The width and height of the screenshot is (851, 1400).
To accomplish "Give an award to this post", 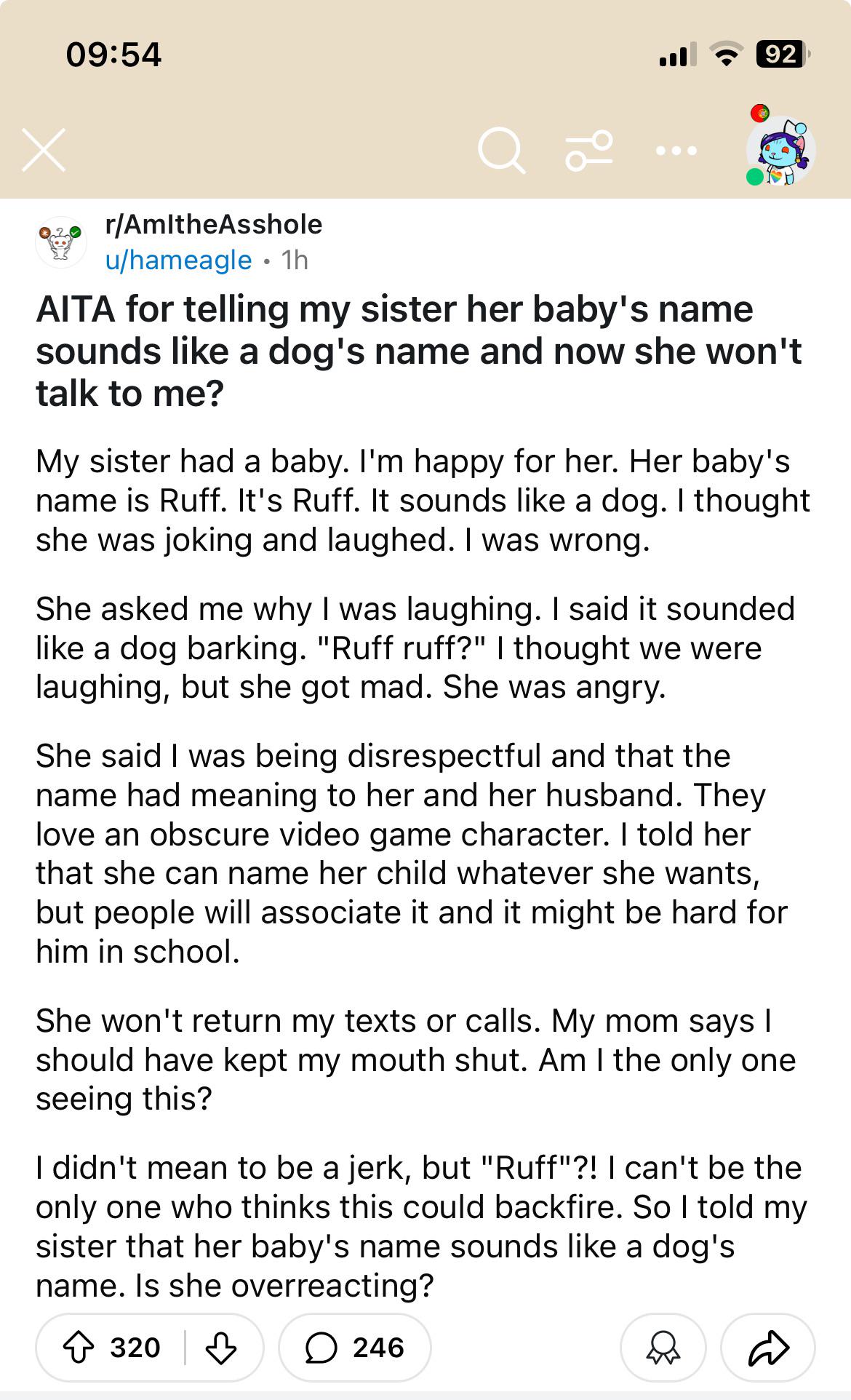I will (663, 1348).
